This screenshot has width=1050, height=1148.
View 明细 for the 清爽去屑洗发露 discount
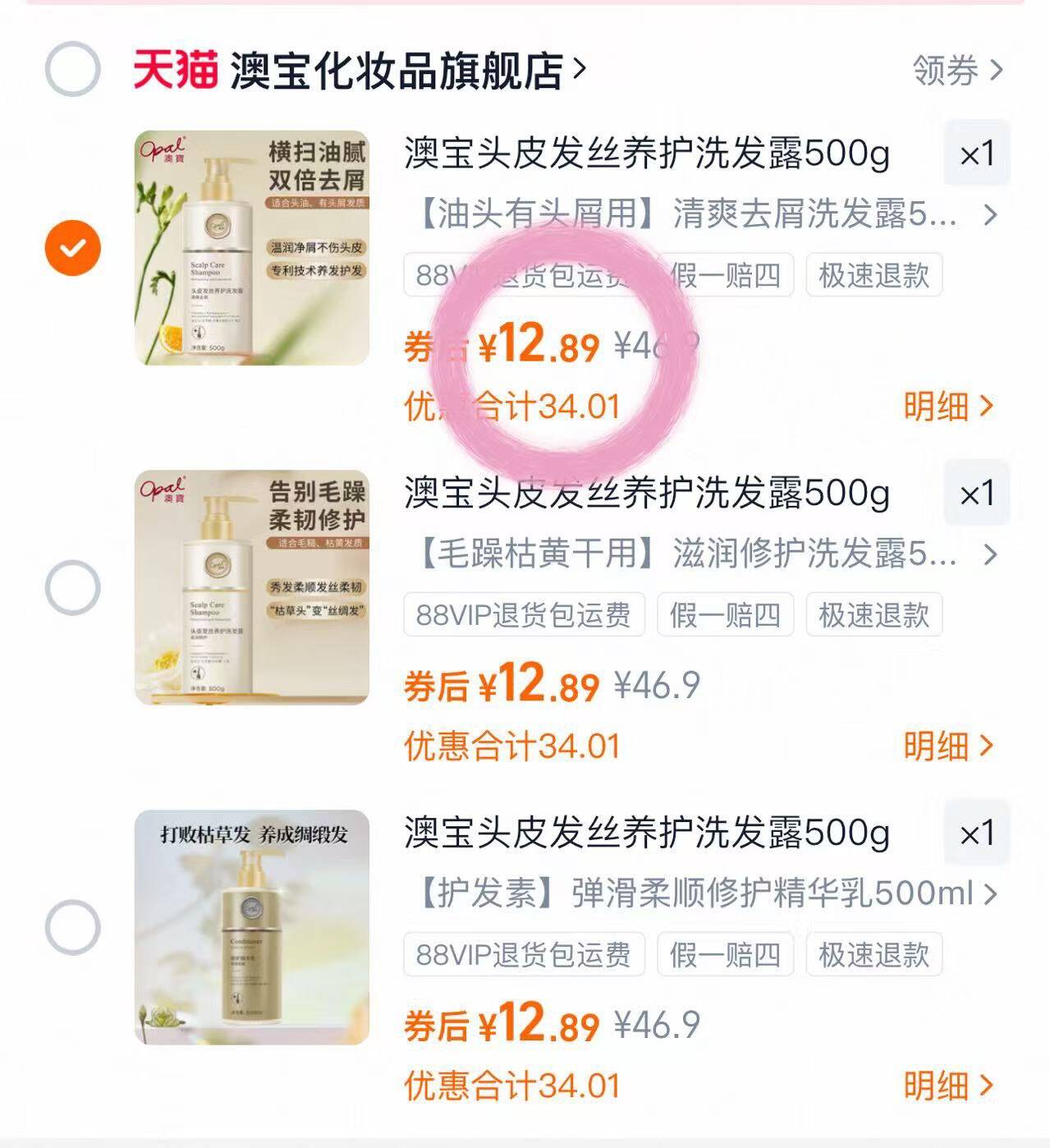[x=947, y=406]
